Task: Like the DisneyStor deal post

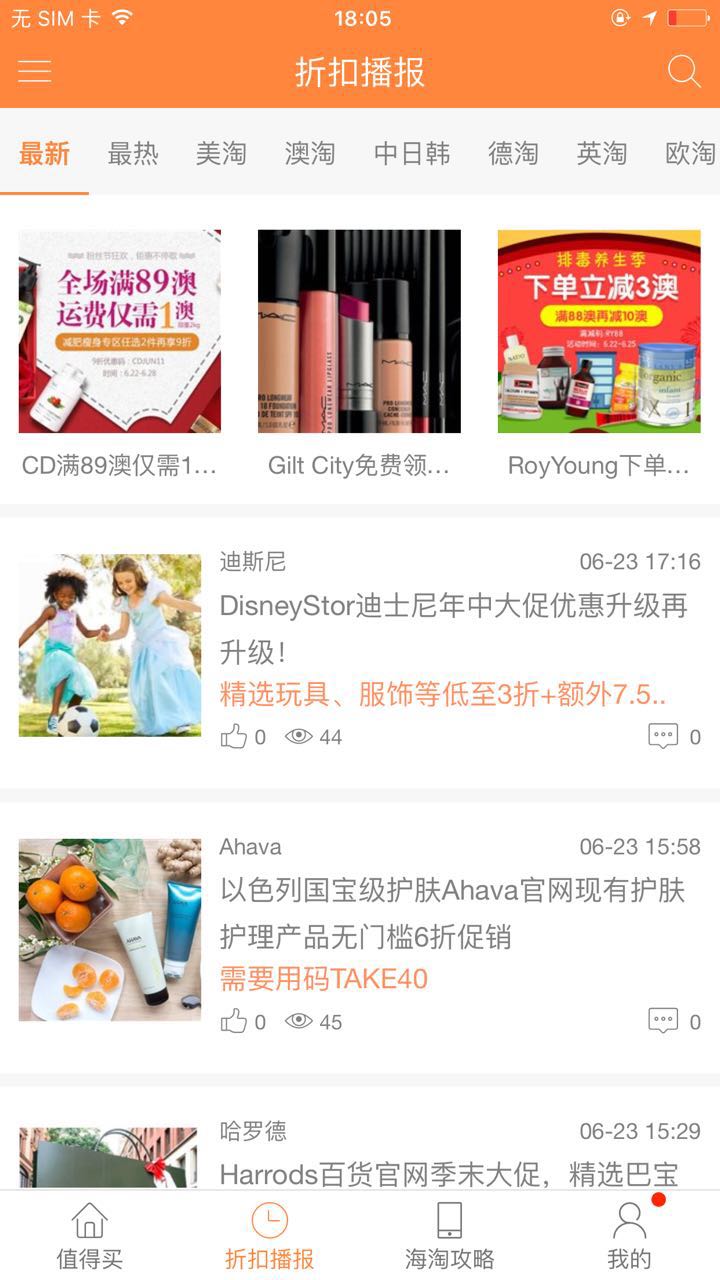Action: click(234, 737)
